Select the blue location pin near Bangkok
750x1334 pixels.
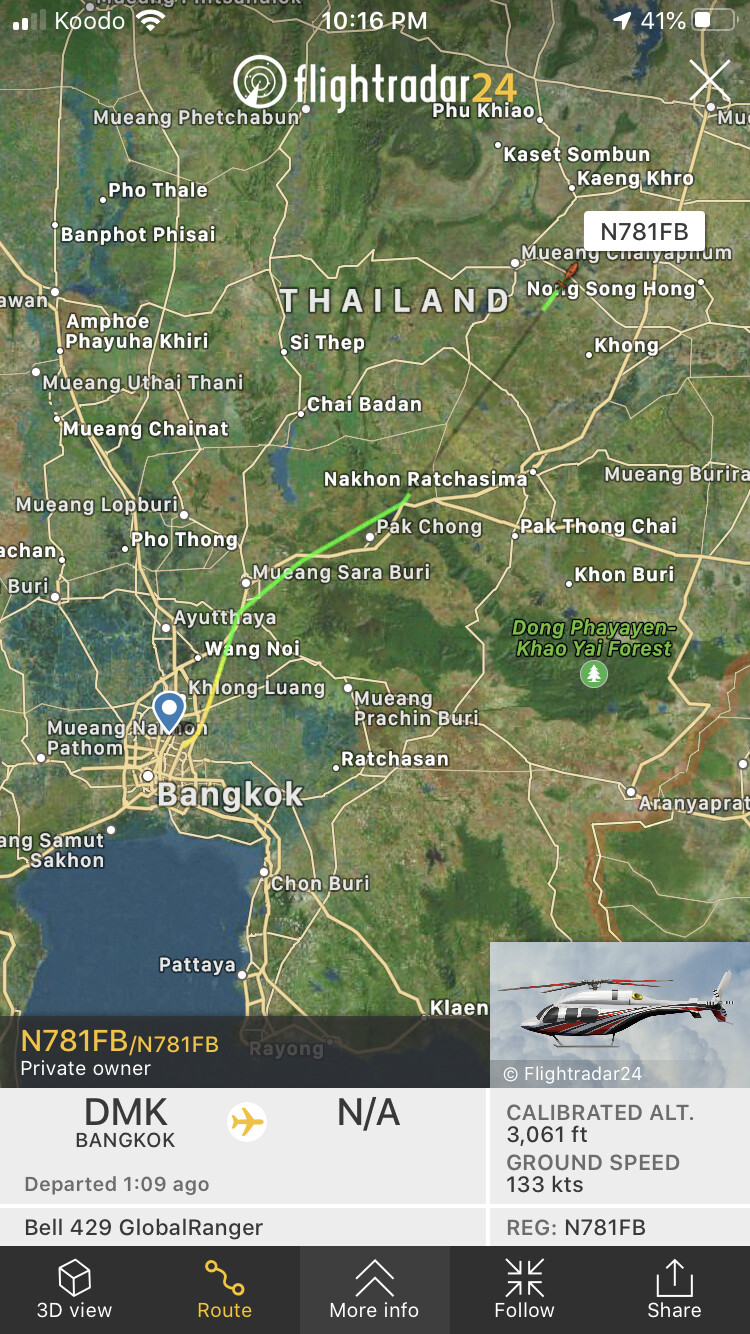click(x=170, y=709)
